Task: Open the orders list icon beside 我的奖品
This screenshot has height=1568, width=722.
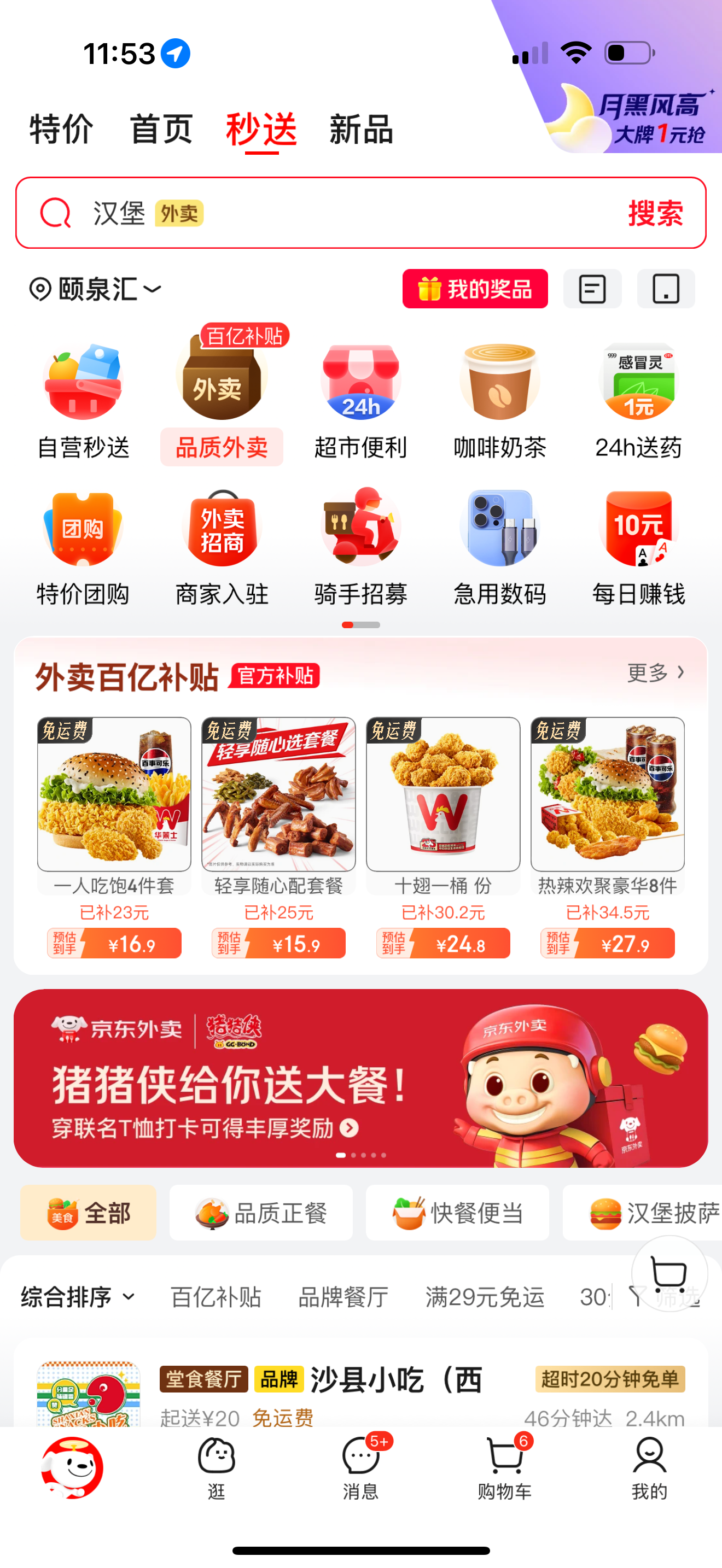Action: [592, 289]
